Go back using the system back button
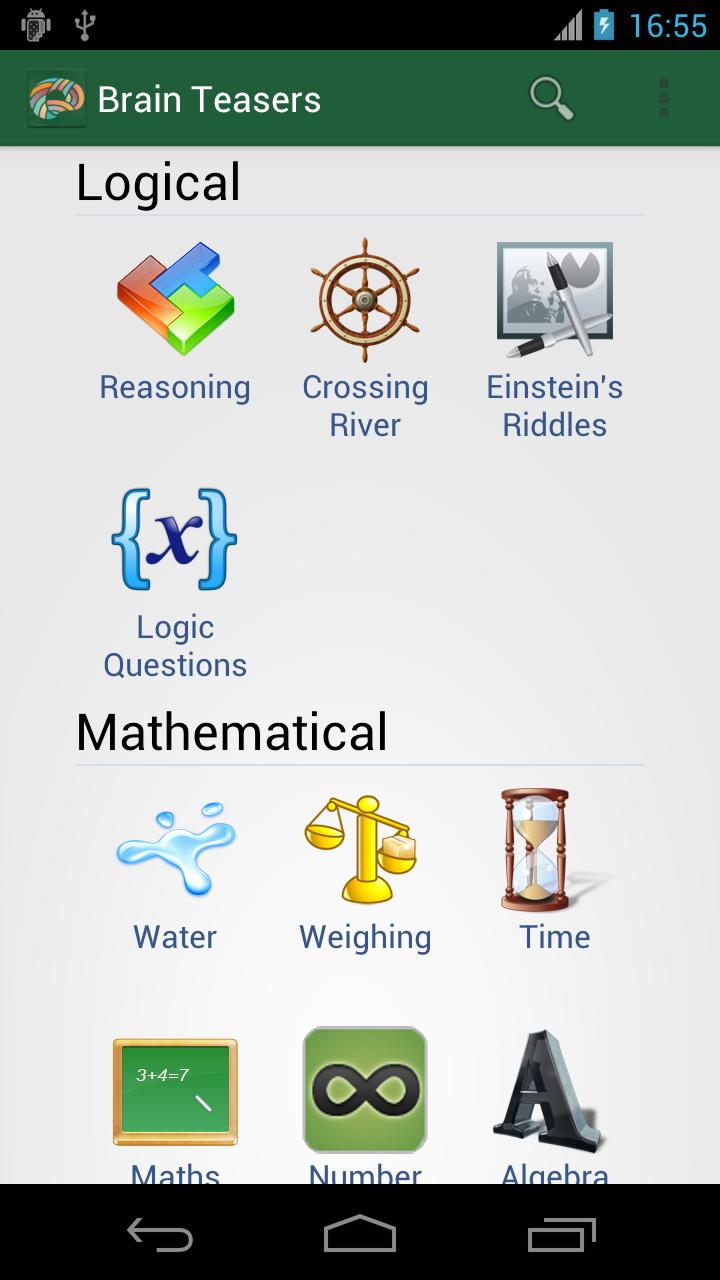The height and width of the screenshot is (1280, 720). pos(160,1234)
